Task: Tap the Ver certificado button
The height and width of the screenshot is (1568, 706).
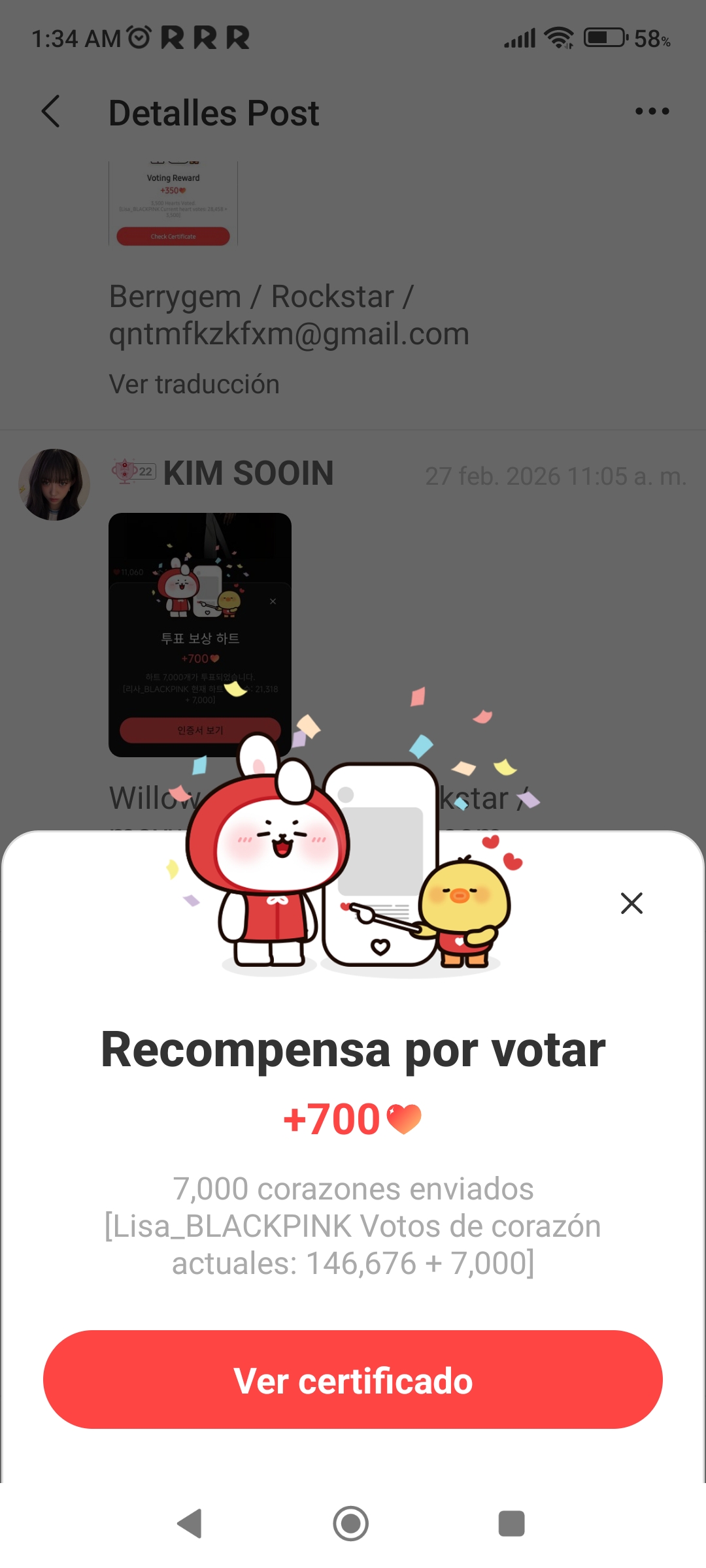Action: pyautogui.click(x=353, y=1379)
